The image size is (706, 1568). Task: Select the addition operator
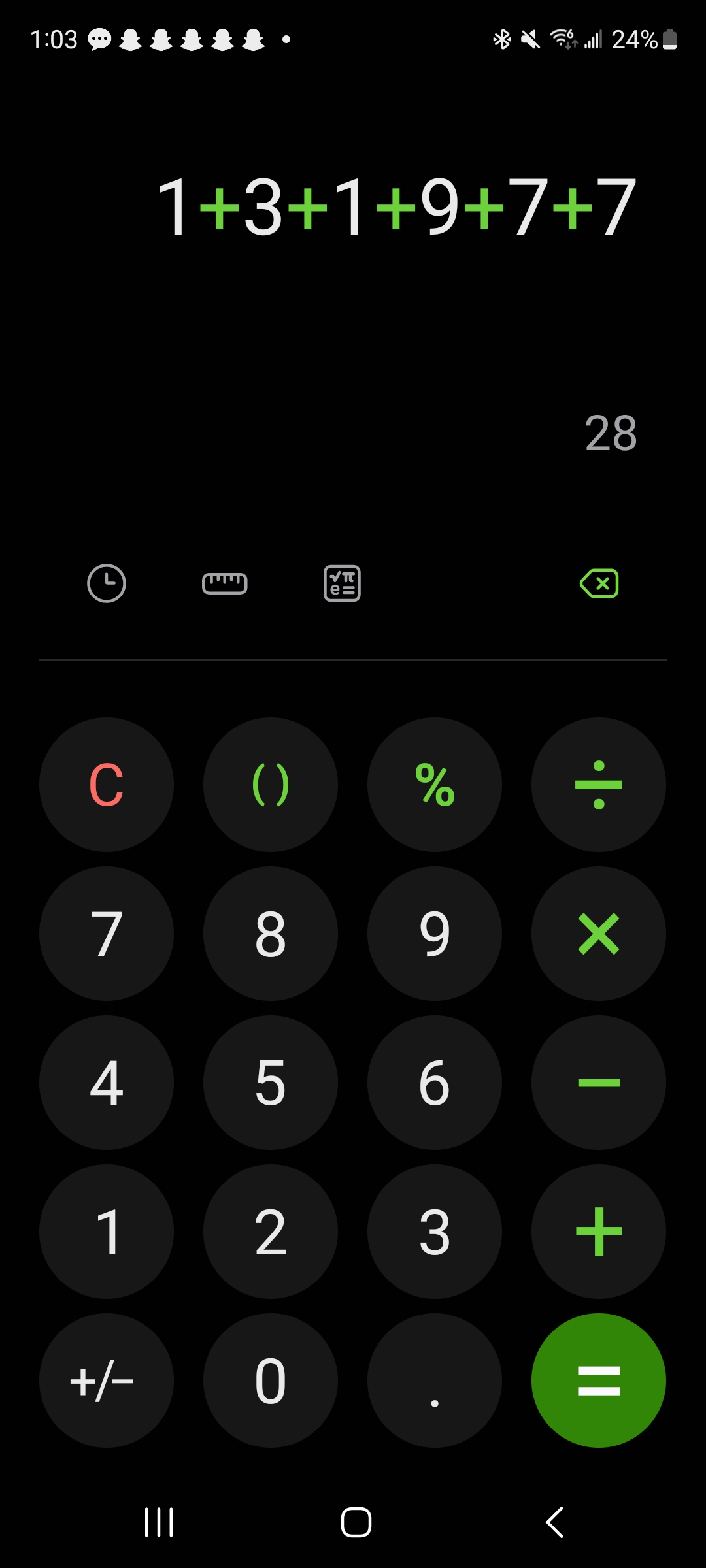[599, 1232]
